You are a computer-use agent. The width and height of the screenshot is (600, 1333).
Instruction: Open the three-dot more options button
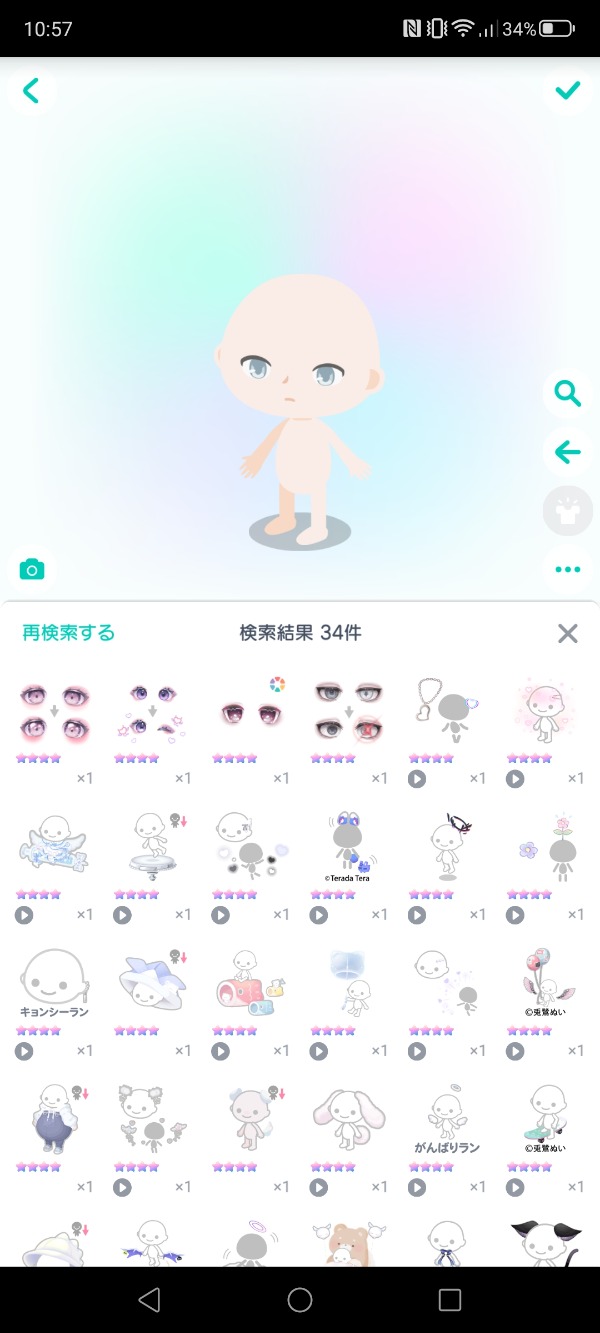567,570
